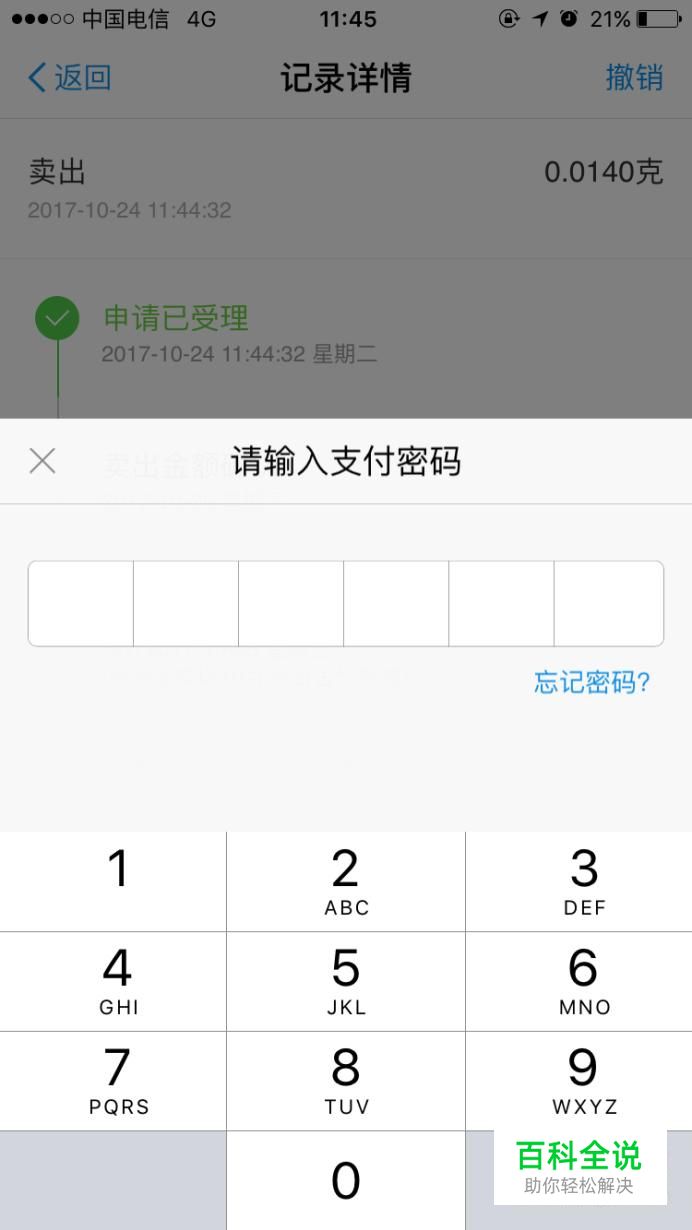Enter digit 1 on the keypad

click(x=113, y=882)
